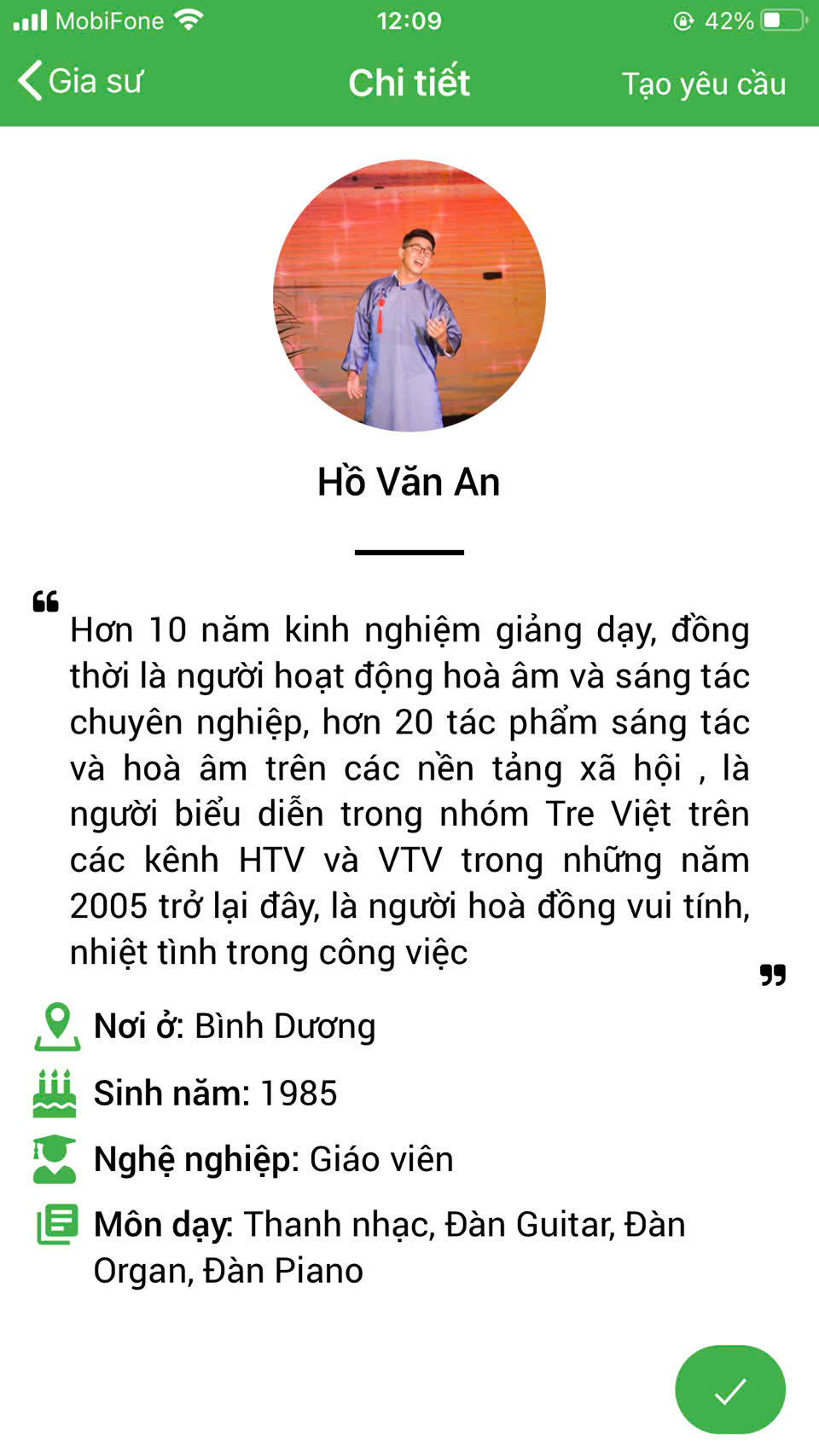Tap the green checkmark floating button
The height and width of the screenshot is (1456, 819).
coord(729,1389)
